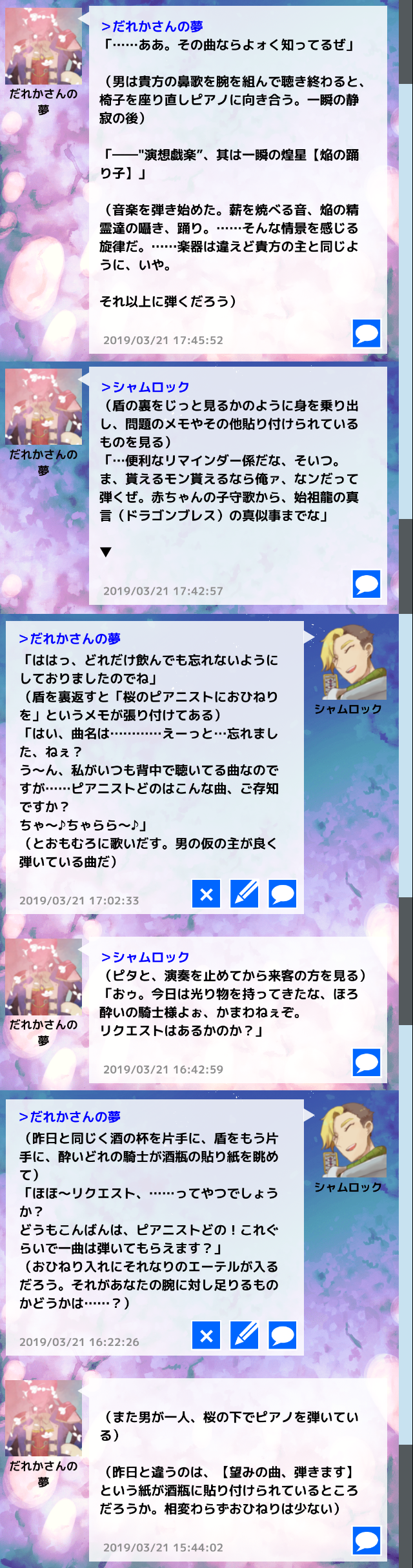413x1568 pixels.
Task: Delete the 16:22:26 post by シャムロック
Action: click(x=206, y=1336)
